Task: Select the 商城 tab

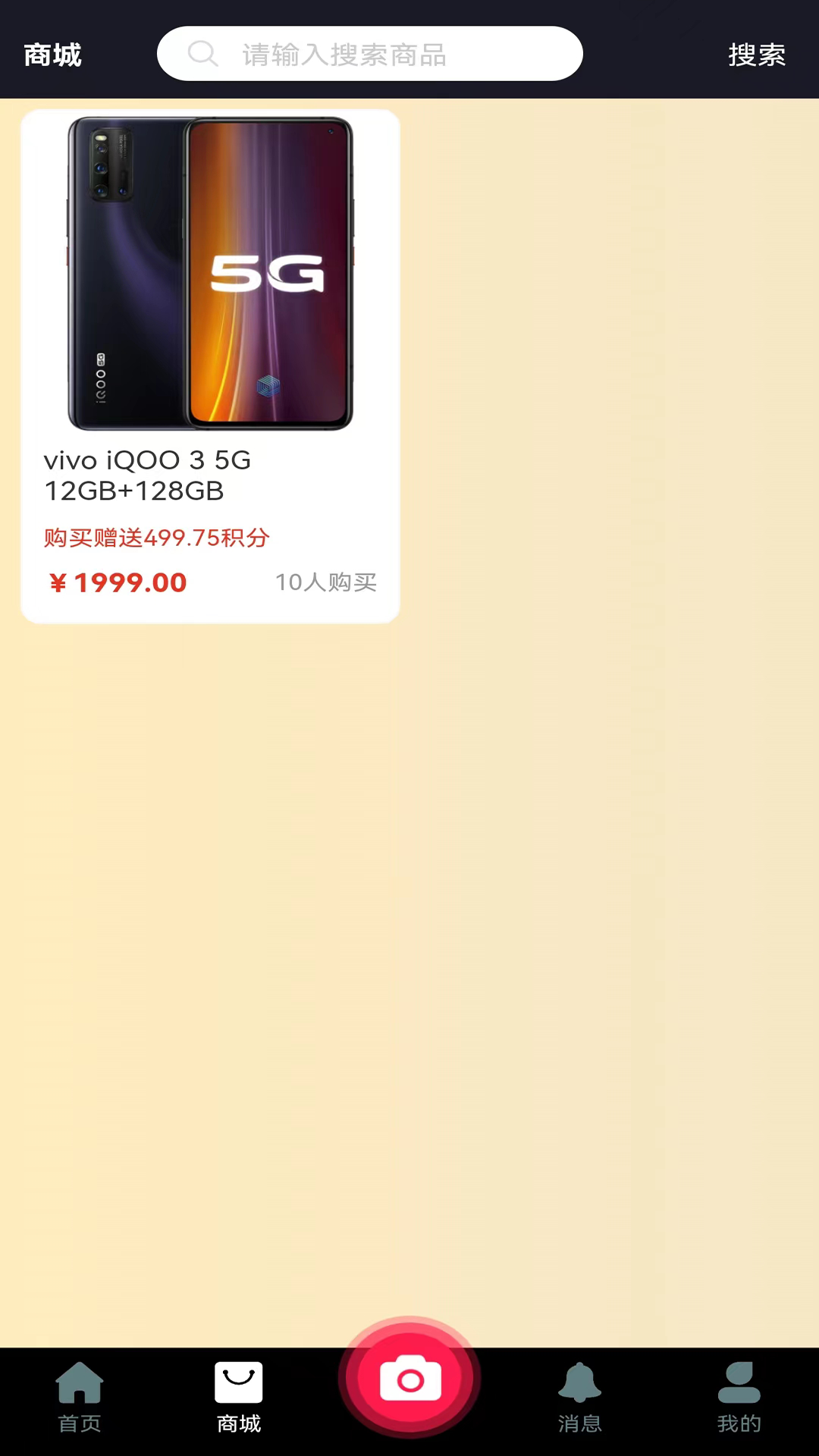Action: (239, 1398)
